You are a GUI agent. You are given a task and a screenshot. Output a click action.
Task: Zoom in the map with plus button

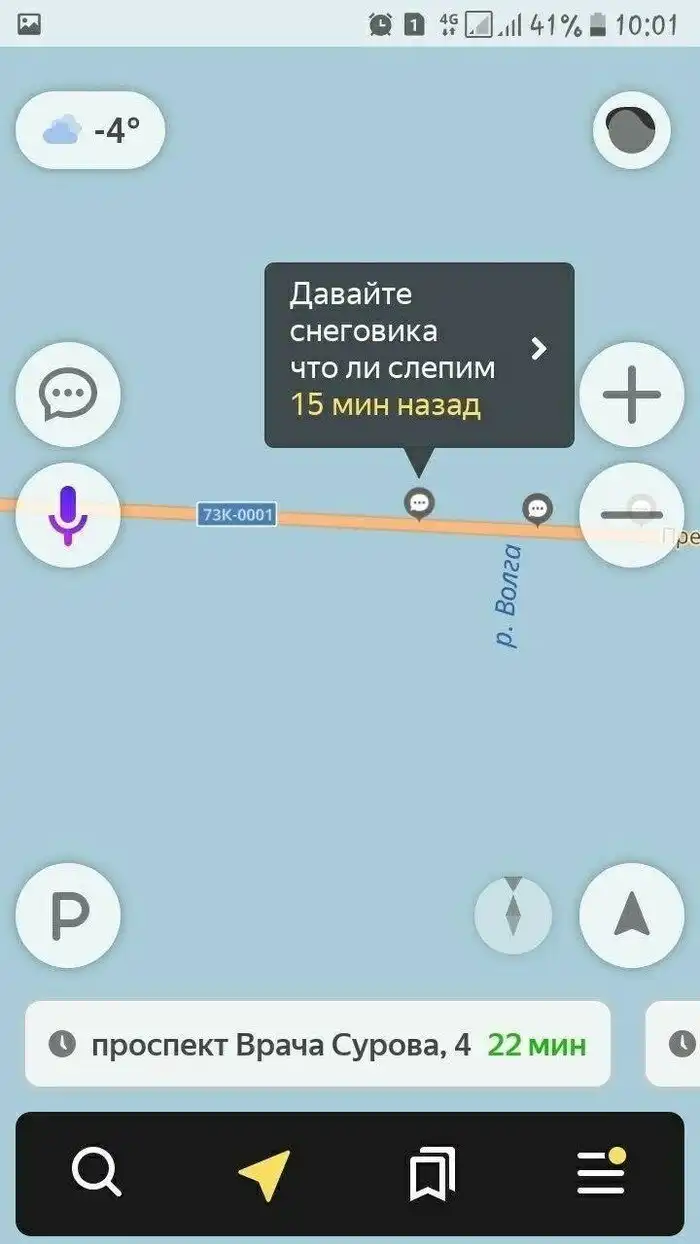coord(631,394)
